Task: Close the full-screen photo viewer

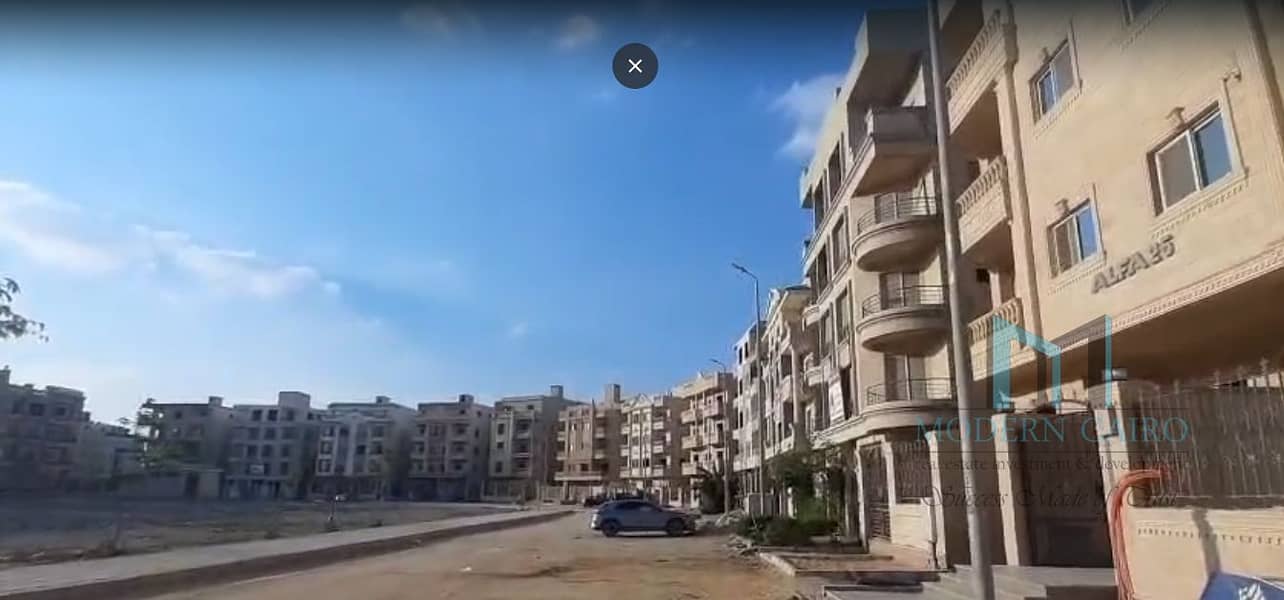Action: point(635,66)
